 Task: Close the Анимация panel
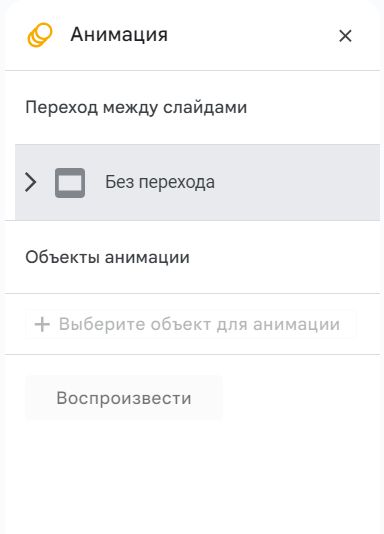(x=345, y=36)
